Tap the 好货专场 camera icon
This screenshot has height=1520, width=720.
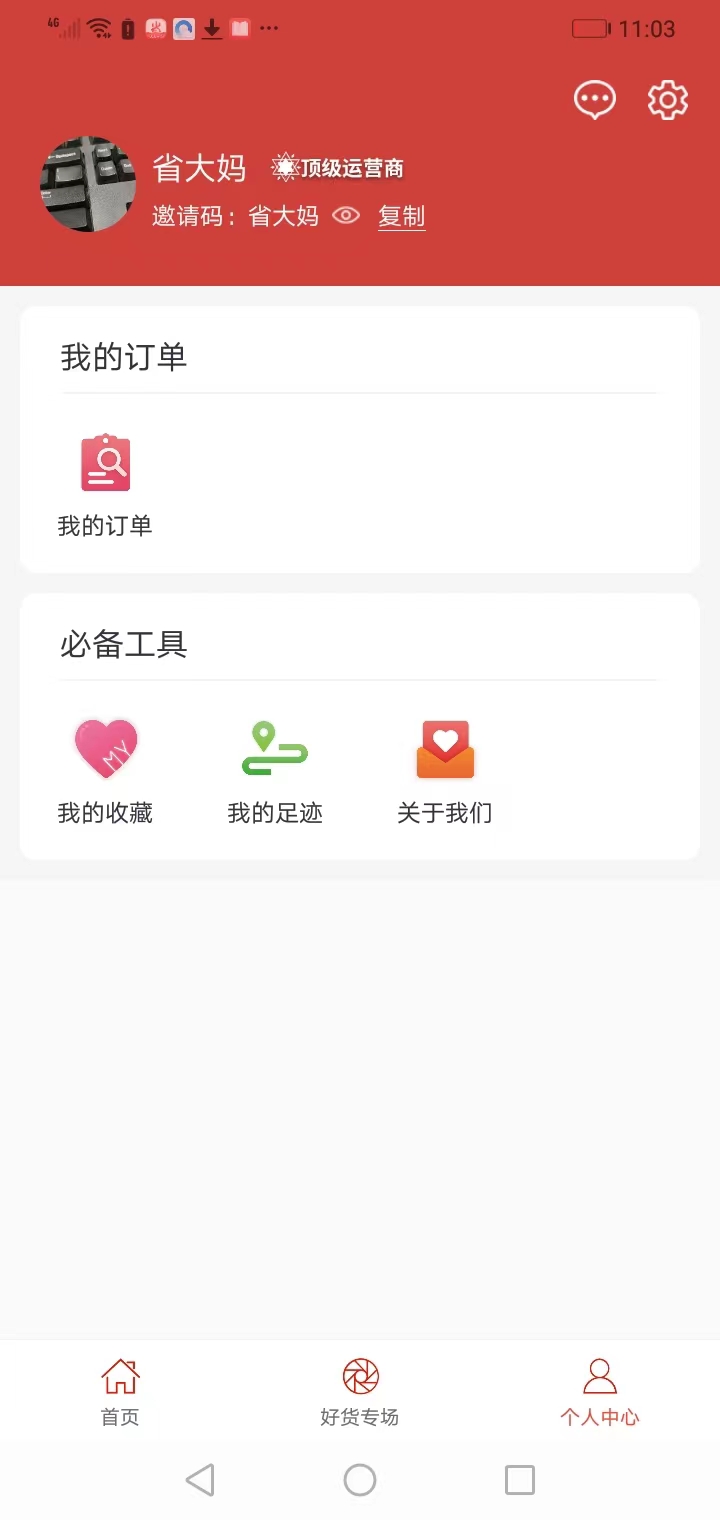tap(360, 1375)
